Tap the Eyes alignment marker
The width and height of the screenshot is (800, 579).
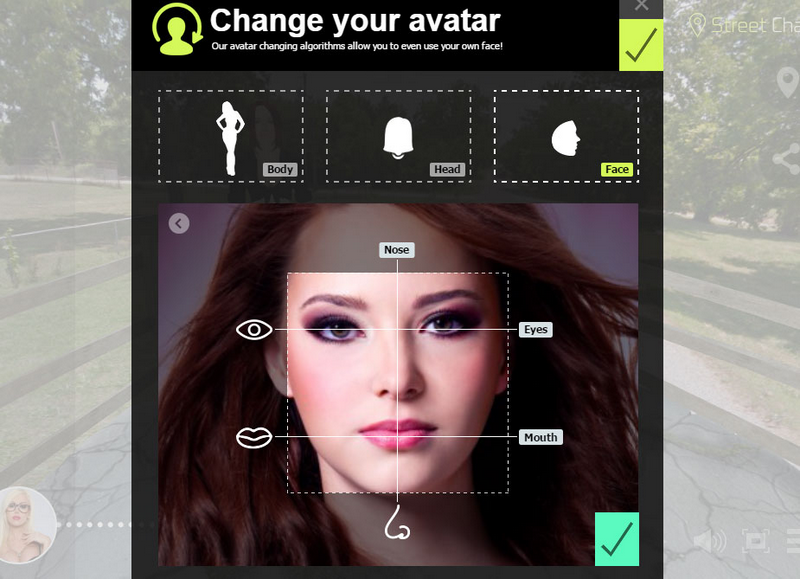536,329
